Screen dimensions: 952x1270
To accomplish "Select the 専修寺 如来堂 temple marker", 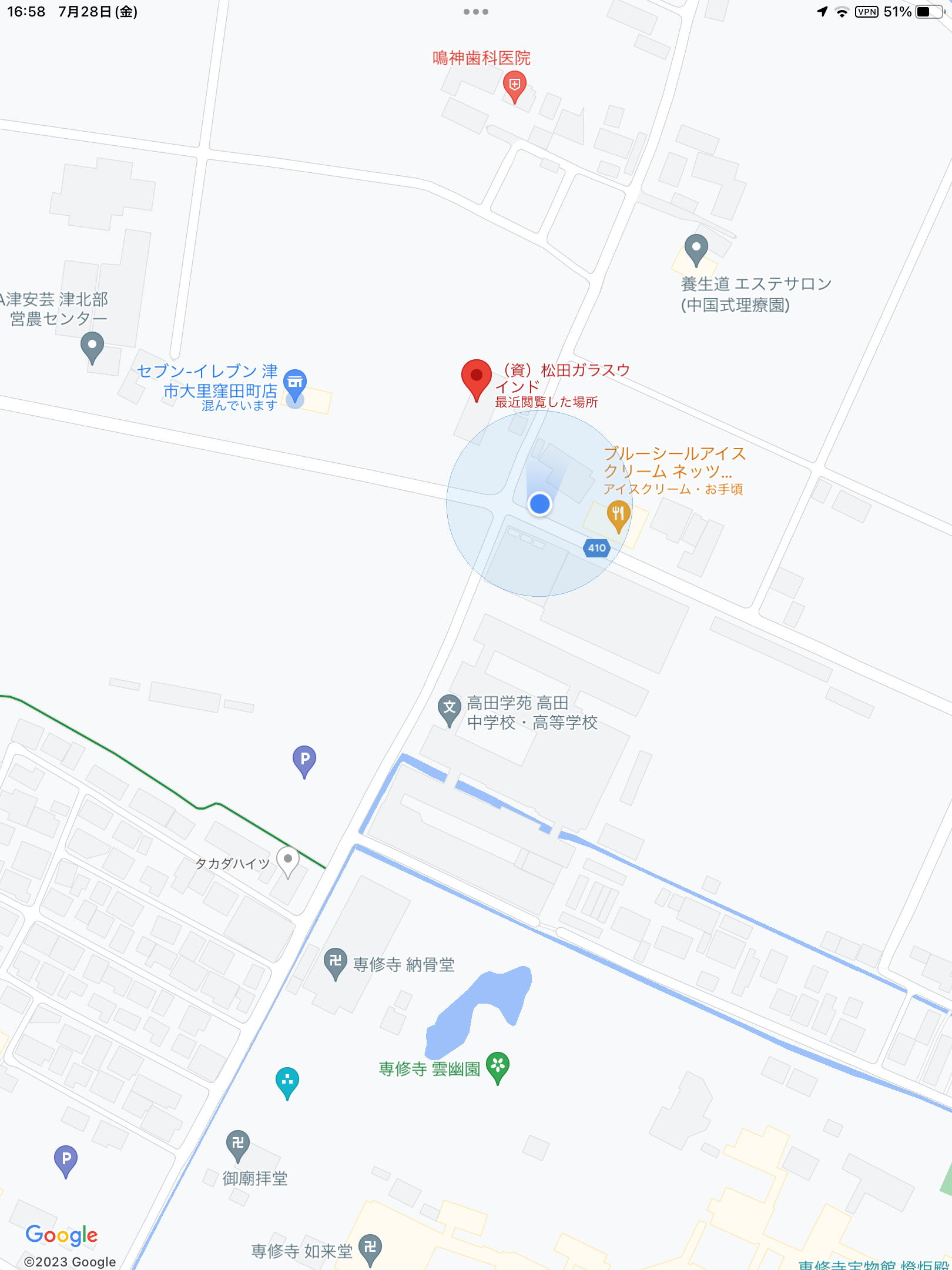I will [370, 1248].
